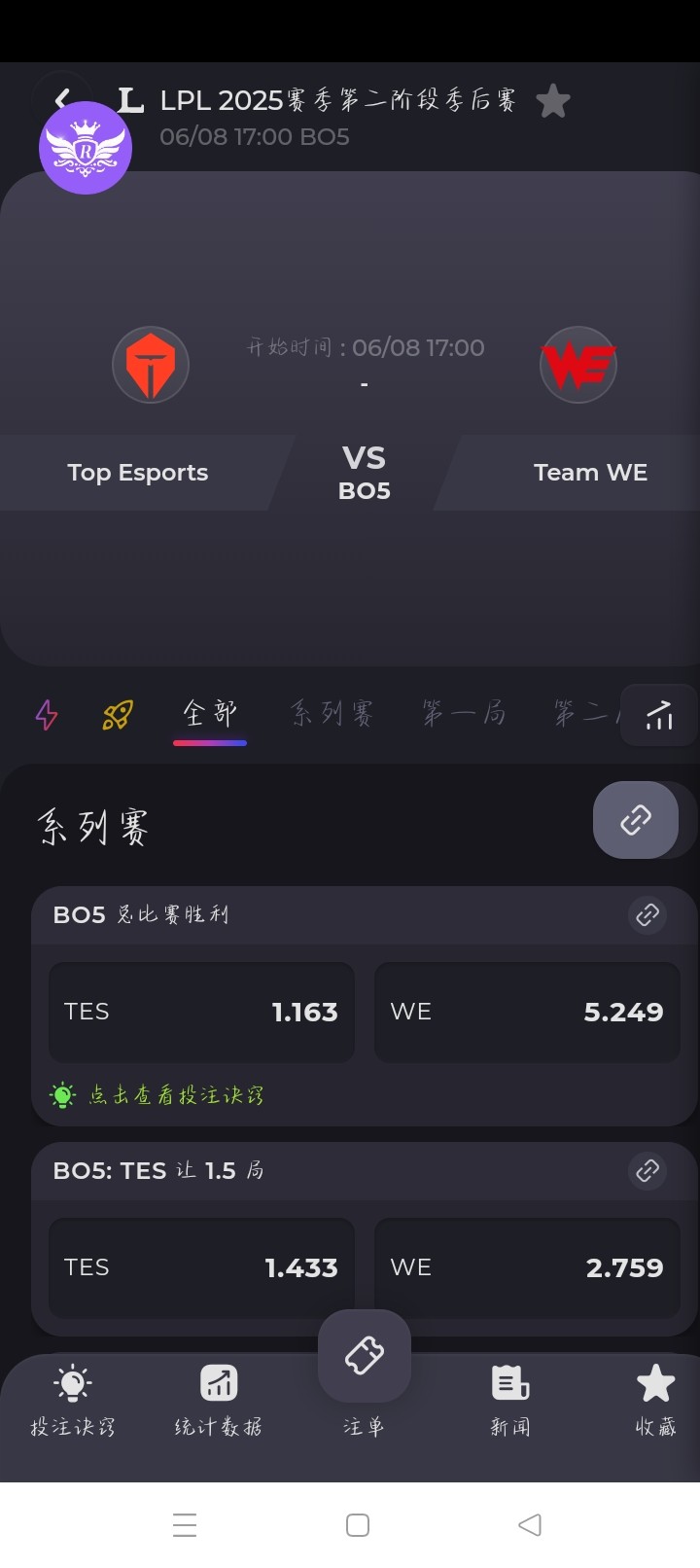Tap link icon on TES 让 1.5 局 card

point(647,1170)
